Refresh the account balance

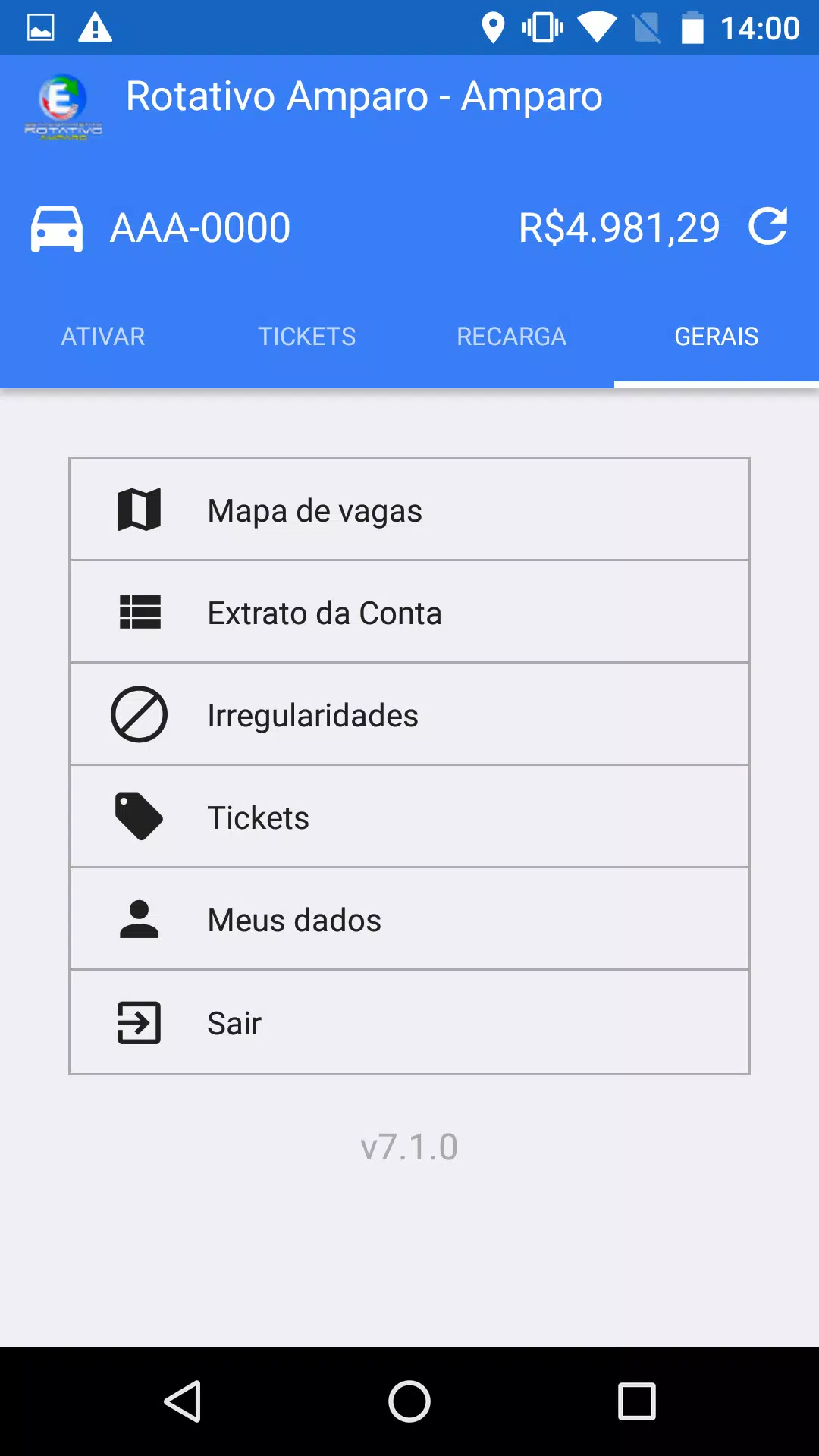[767, 227]
